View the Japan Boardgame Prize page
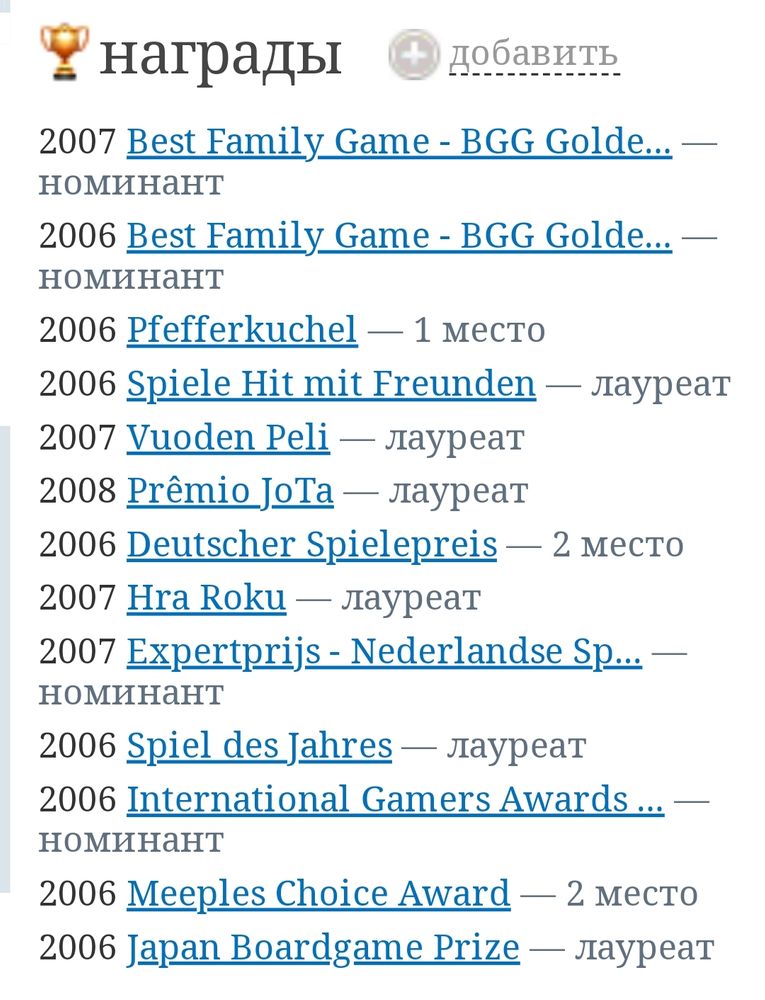 point(323,947)
